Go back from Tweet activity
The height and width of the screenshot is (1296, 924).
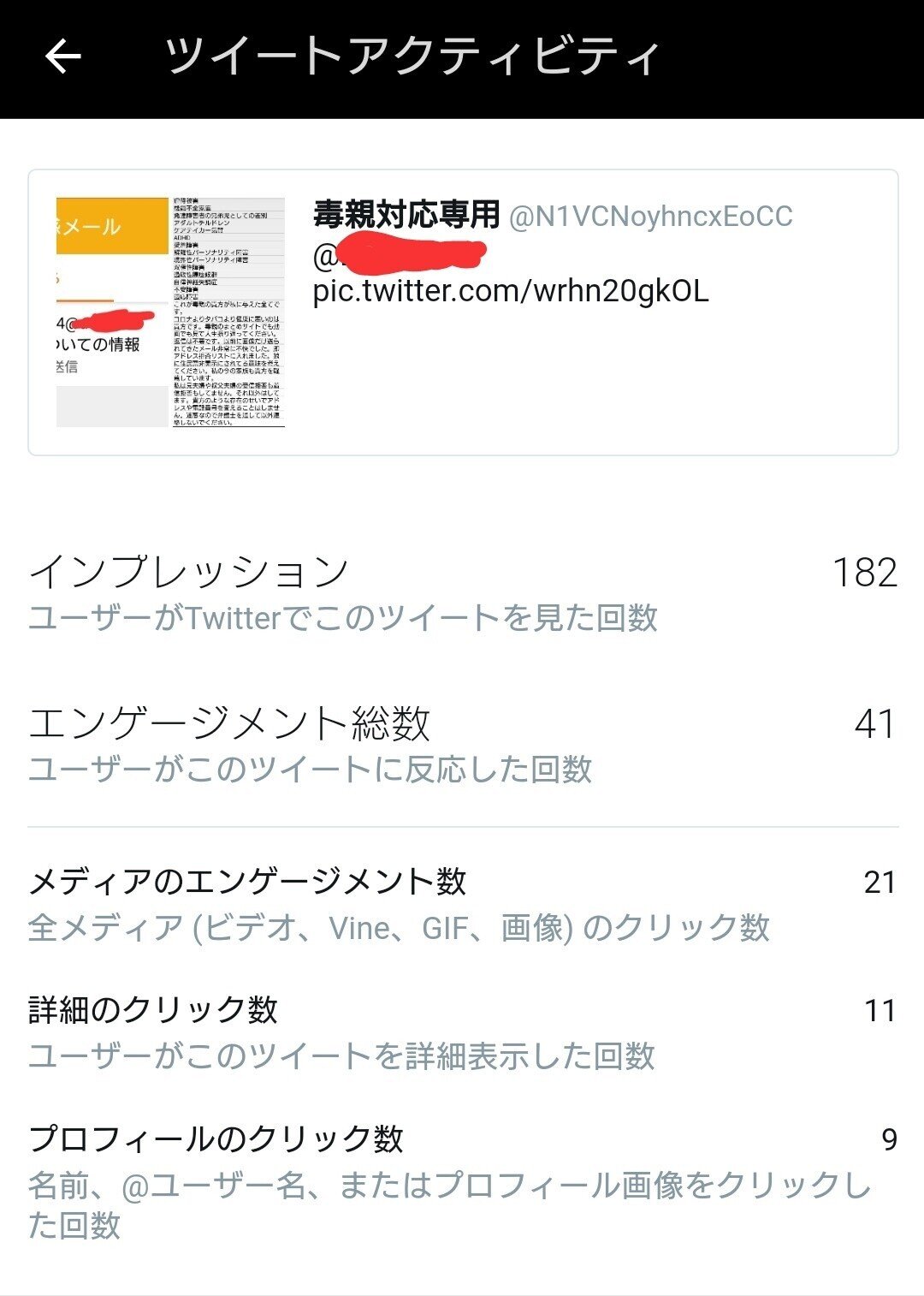(62, 57)
